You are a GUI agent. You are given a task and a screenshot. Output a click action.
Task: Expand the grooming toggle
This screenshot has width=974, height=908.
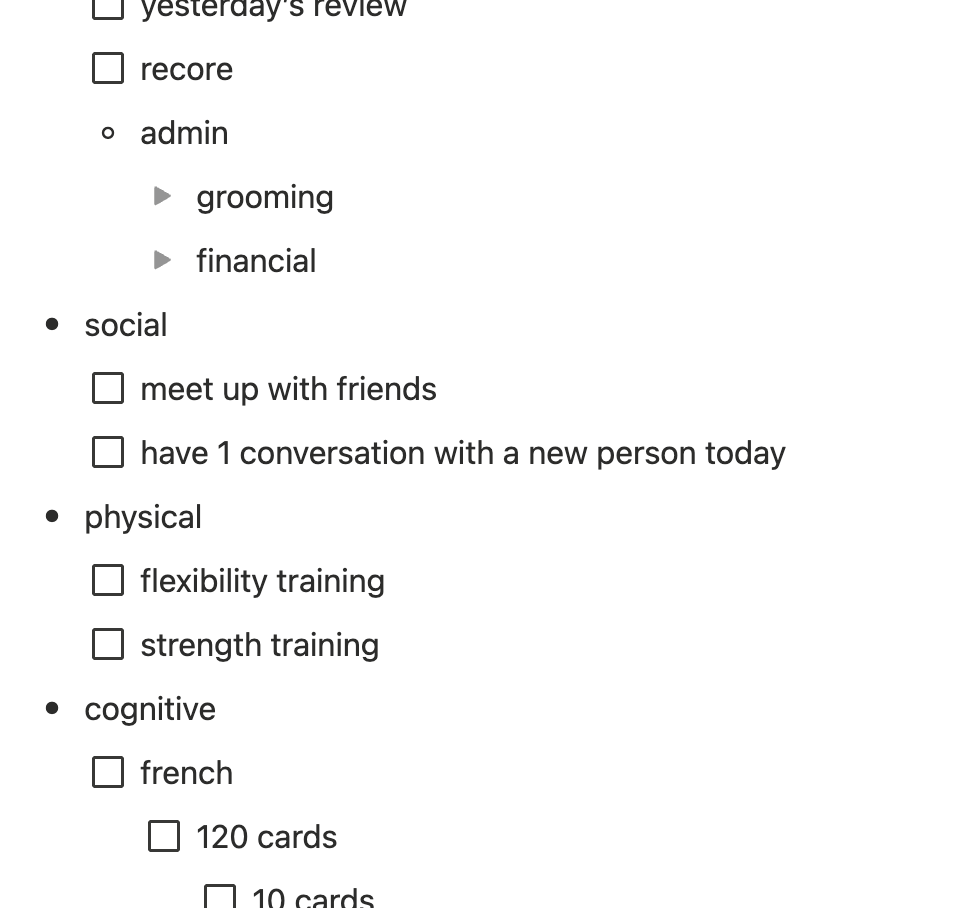tap(163, 196)
